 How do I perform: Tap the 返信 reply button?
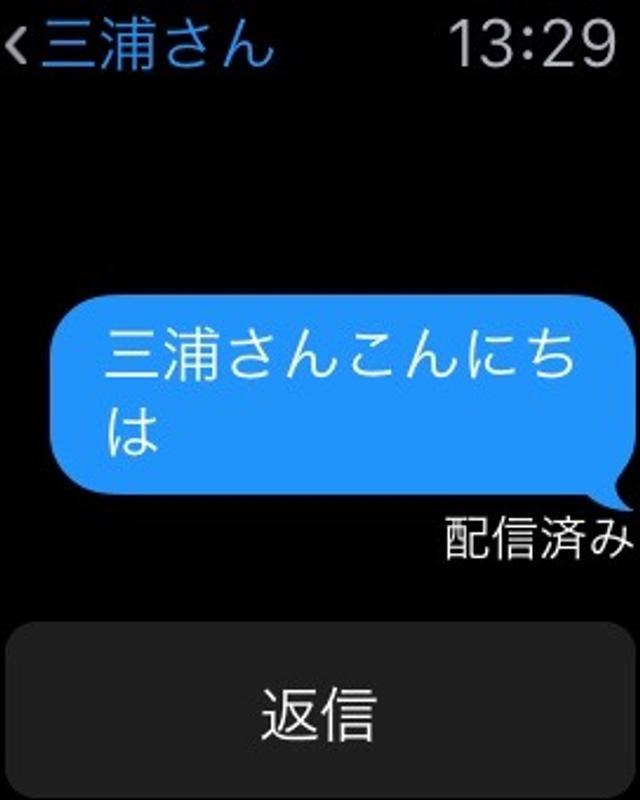[x=318, y=712]
